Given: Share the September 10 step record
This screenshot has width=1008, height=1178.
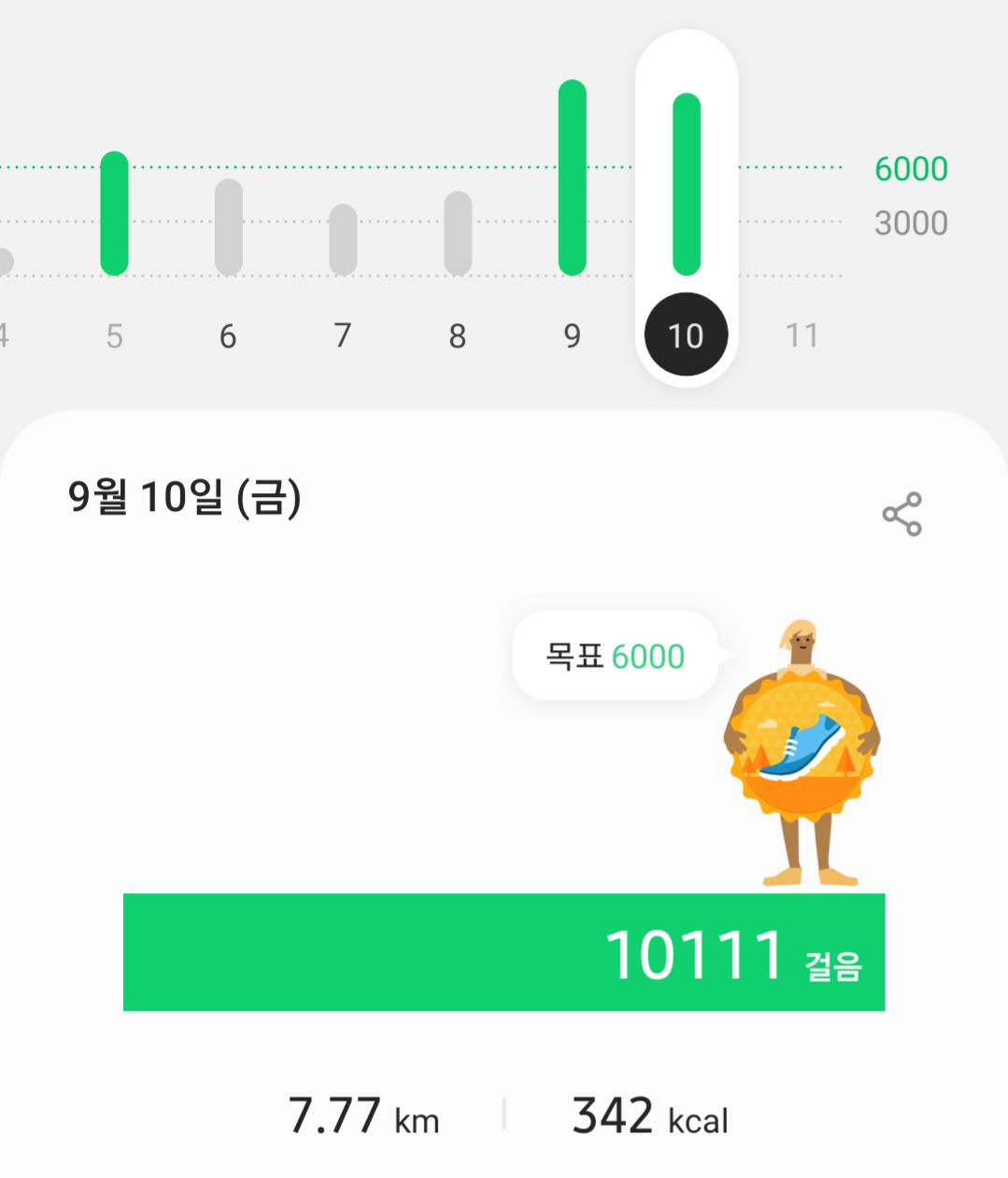Looking at the screenshot, I should (x=902, y=514).
